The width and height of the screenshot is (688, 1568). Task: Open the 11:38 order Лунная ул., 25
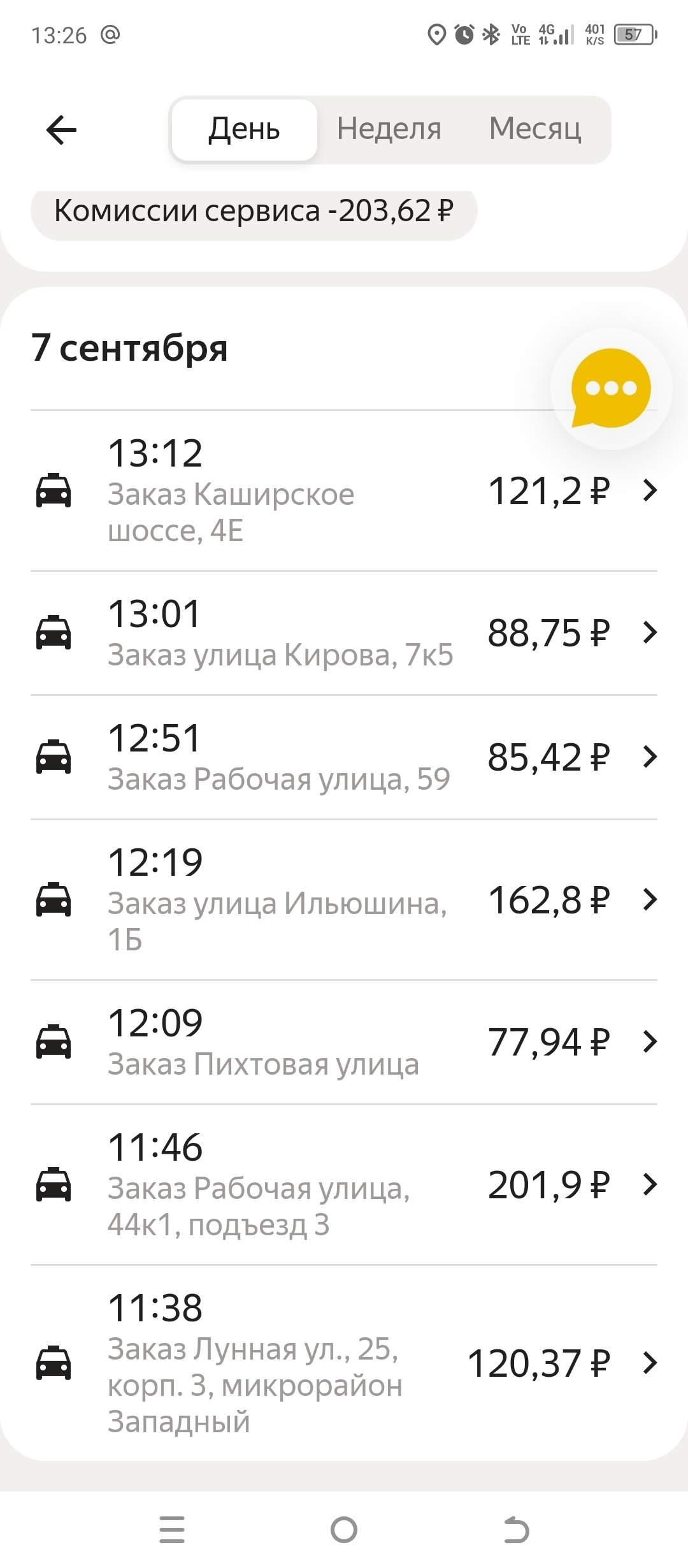click(344, 1363)
